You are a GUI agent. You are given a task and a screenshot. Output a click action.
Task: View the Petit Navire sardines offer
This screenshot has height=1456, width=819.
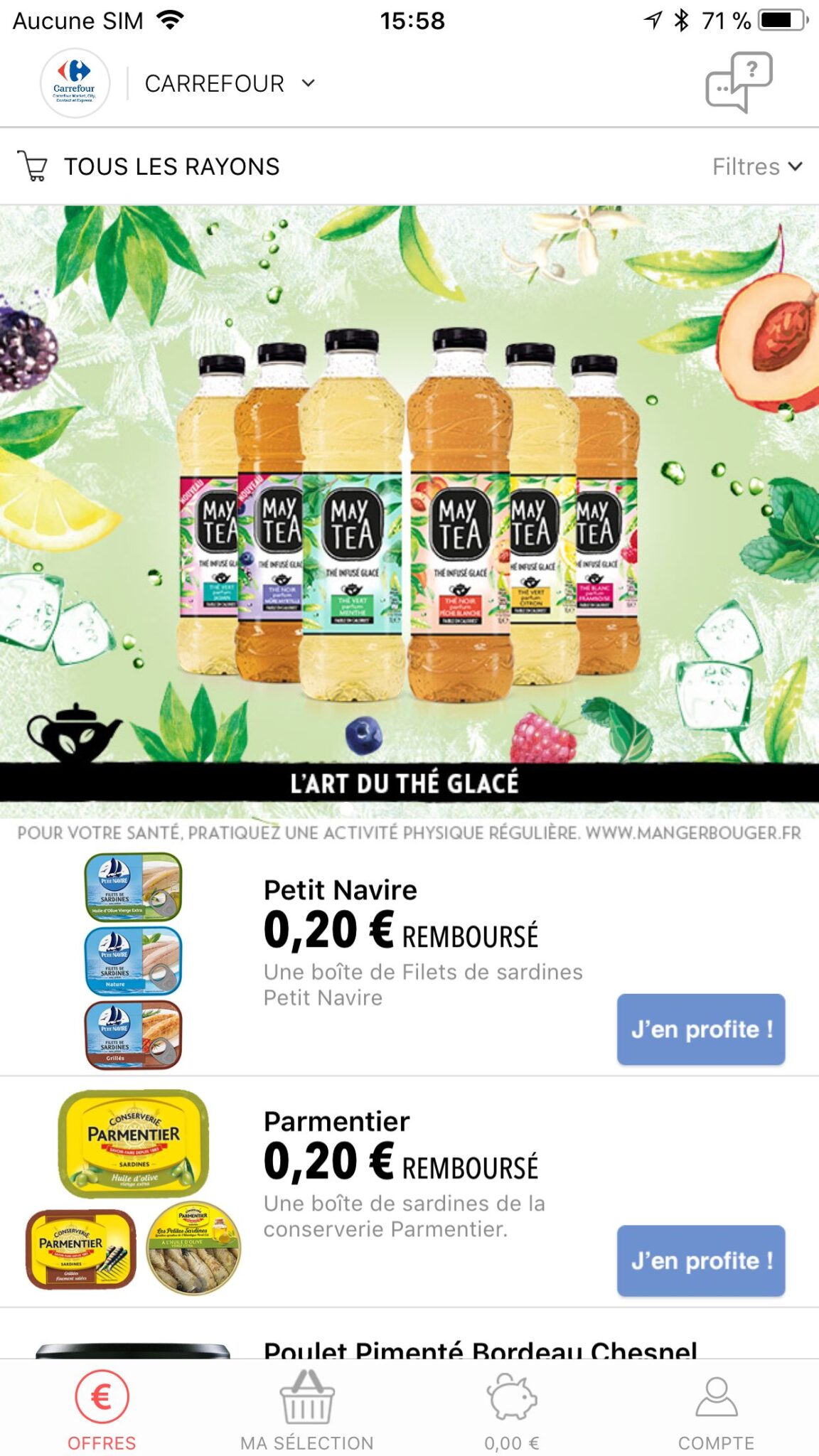coord(409,960)
